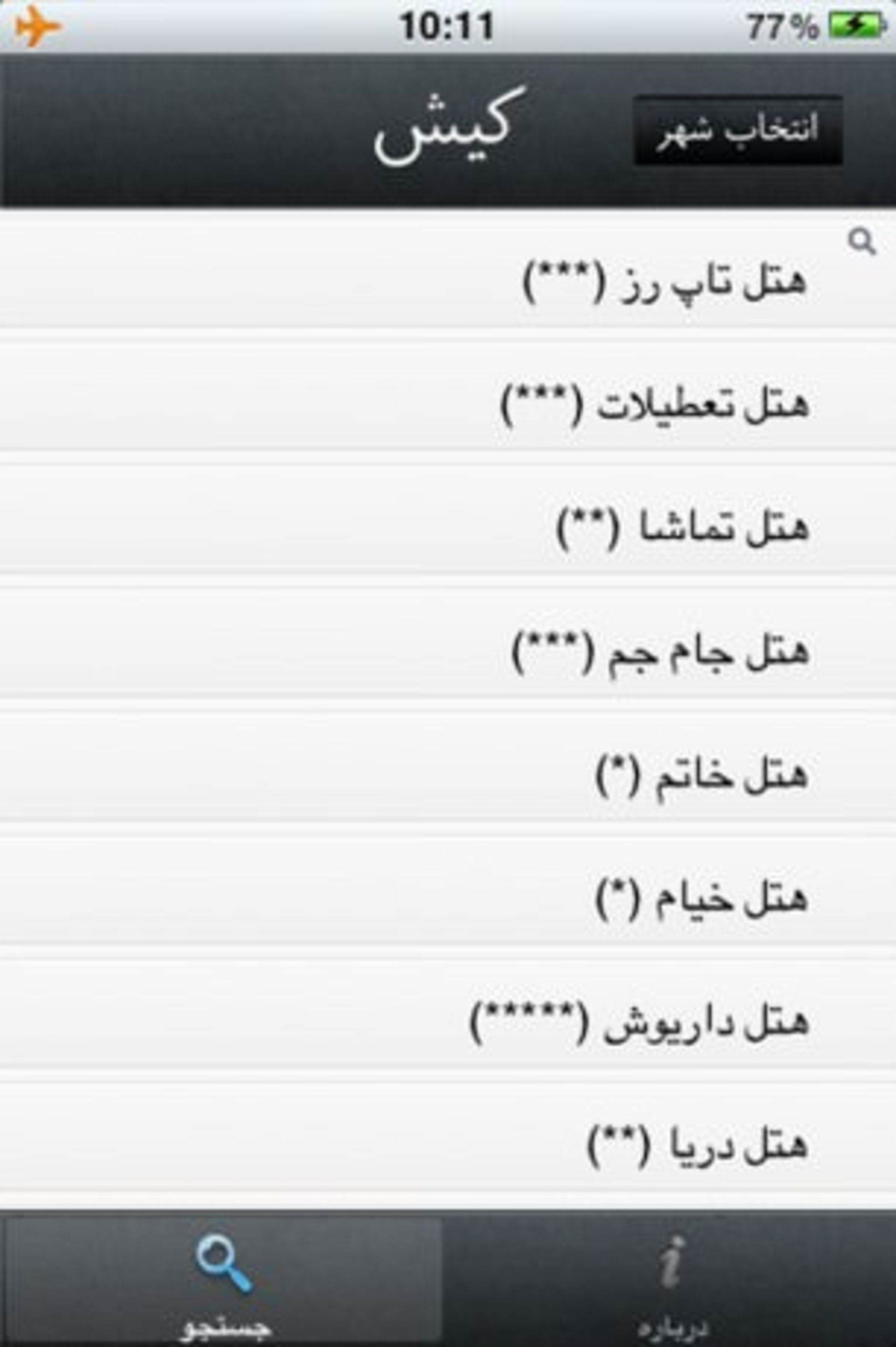Tap the انتخاب شهر city selection button
This screenshot has height=1347, width=896.
point(738,130)
